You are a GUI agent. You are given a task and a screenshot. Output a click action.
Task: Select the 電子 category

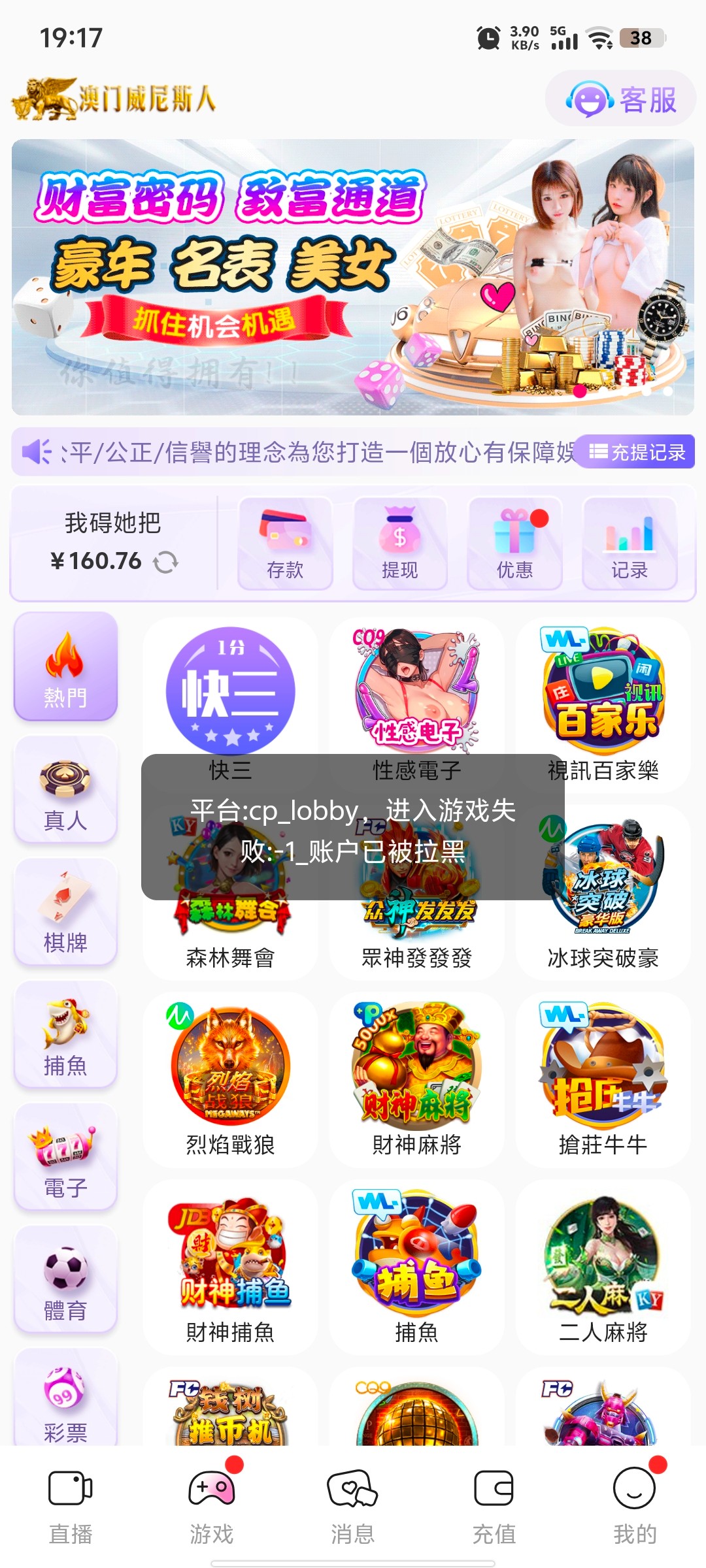pyautogui.click(x=65, y=1157)
